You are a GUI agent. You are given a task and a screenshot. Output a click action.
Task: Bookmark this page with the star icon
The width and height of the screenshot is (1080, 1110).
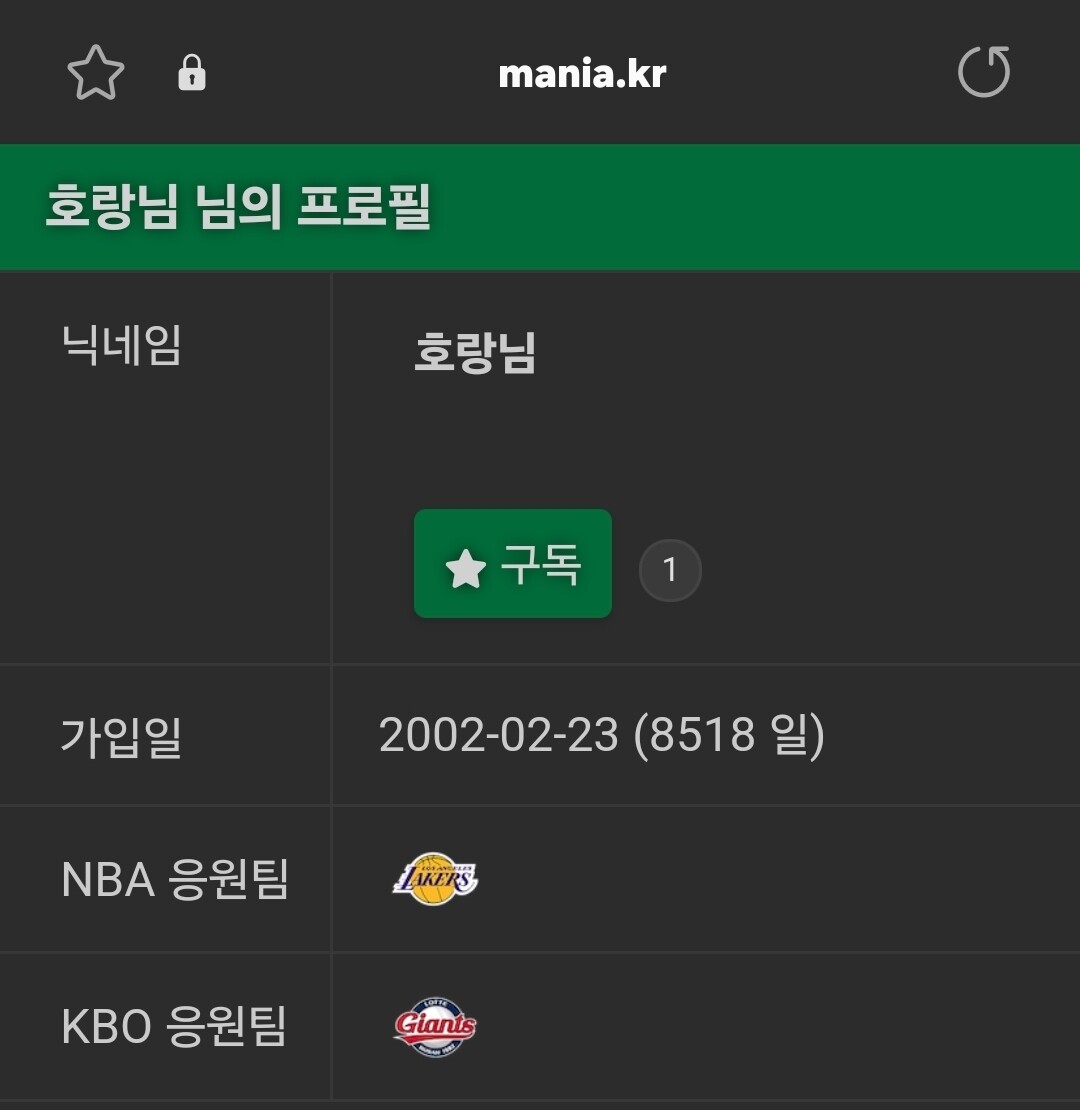coord(96,72)
